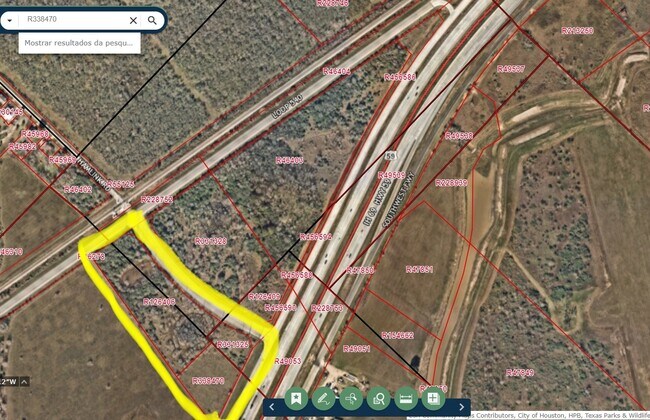This screenshot has height=420, width=650.
Task: Show previous tools with left arrow
Action: [x=272, y=406]
